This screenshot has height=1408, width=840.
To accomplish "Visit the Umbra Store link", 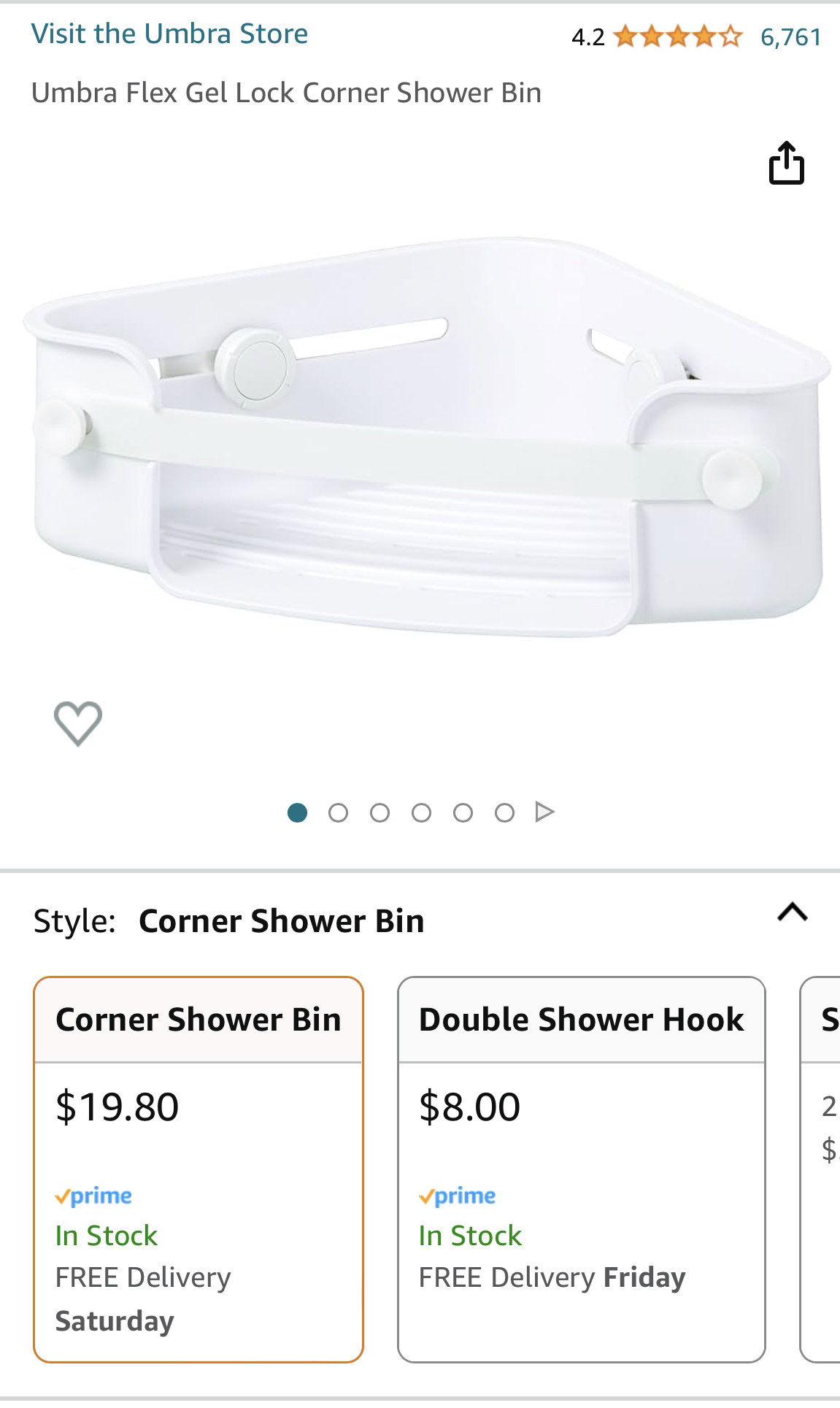I will (x=169, y=34).
